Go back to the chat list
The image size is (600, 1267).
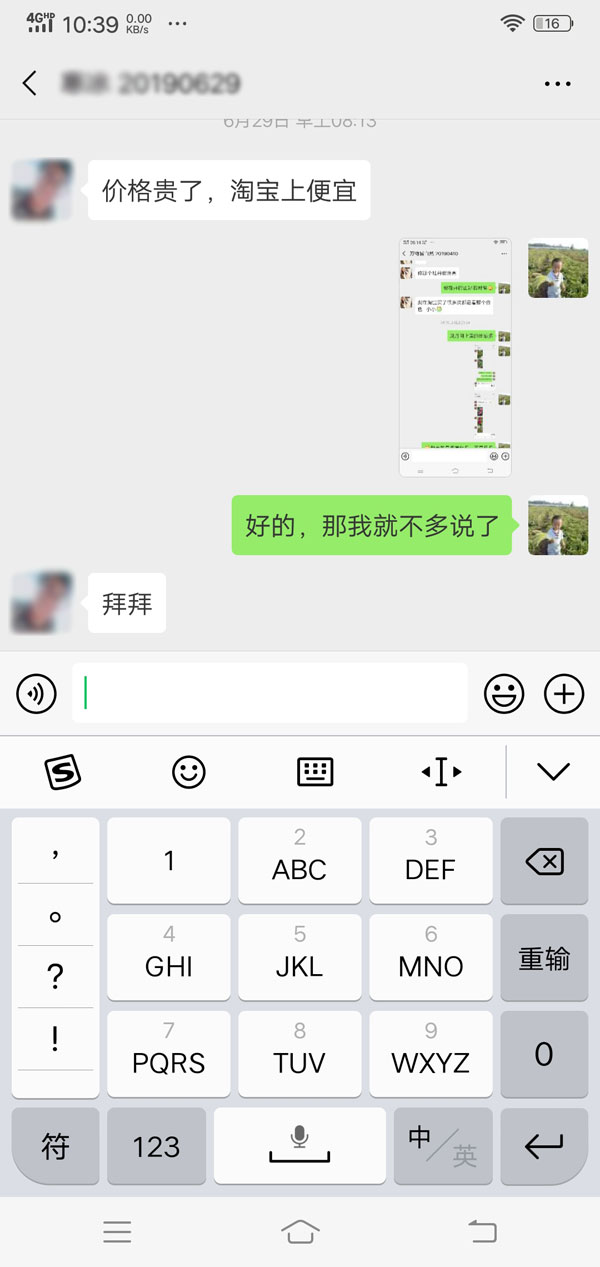pyautogui.click(x=30, y=83)
